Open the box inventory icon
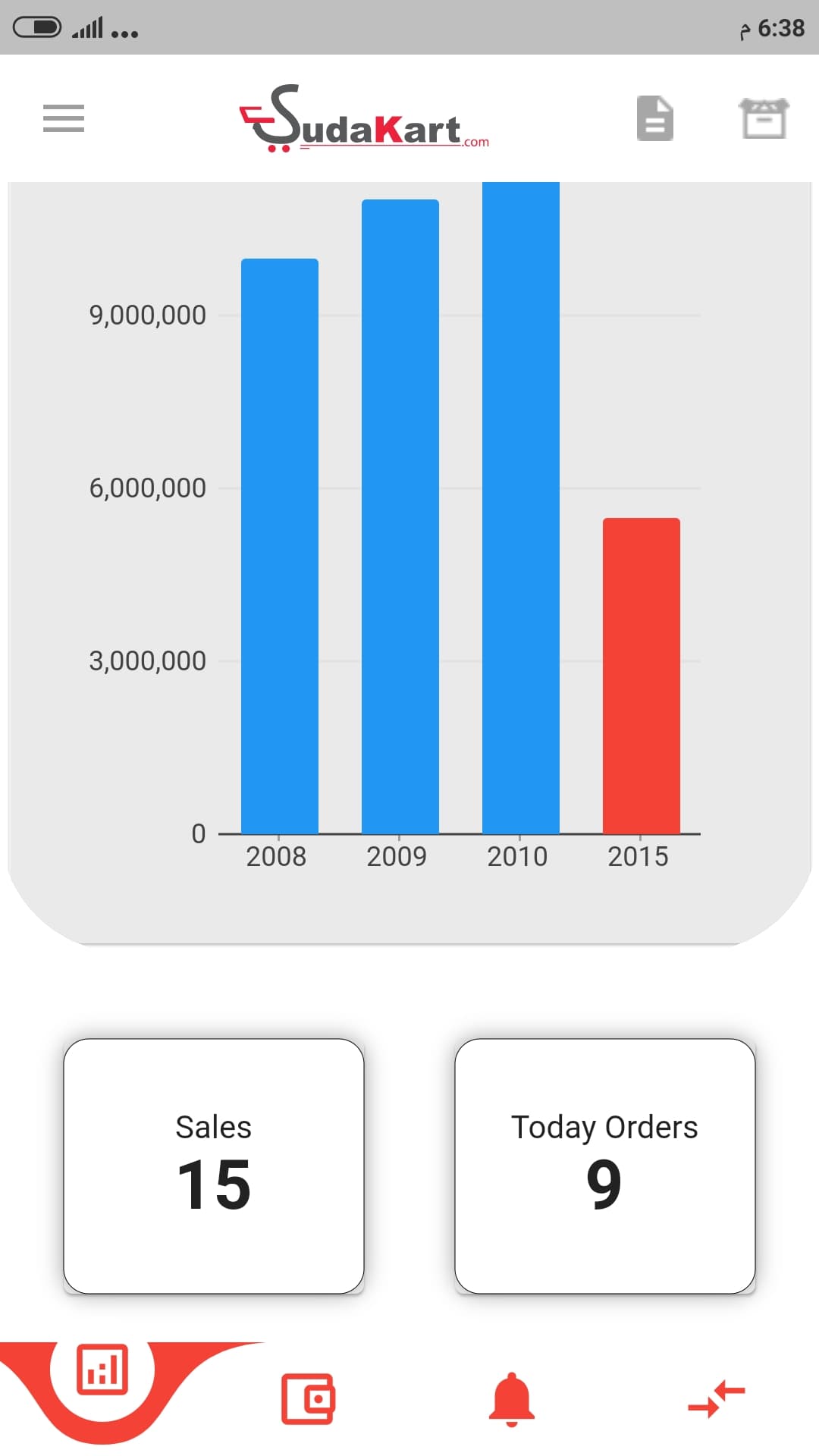 coord(764,118)
